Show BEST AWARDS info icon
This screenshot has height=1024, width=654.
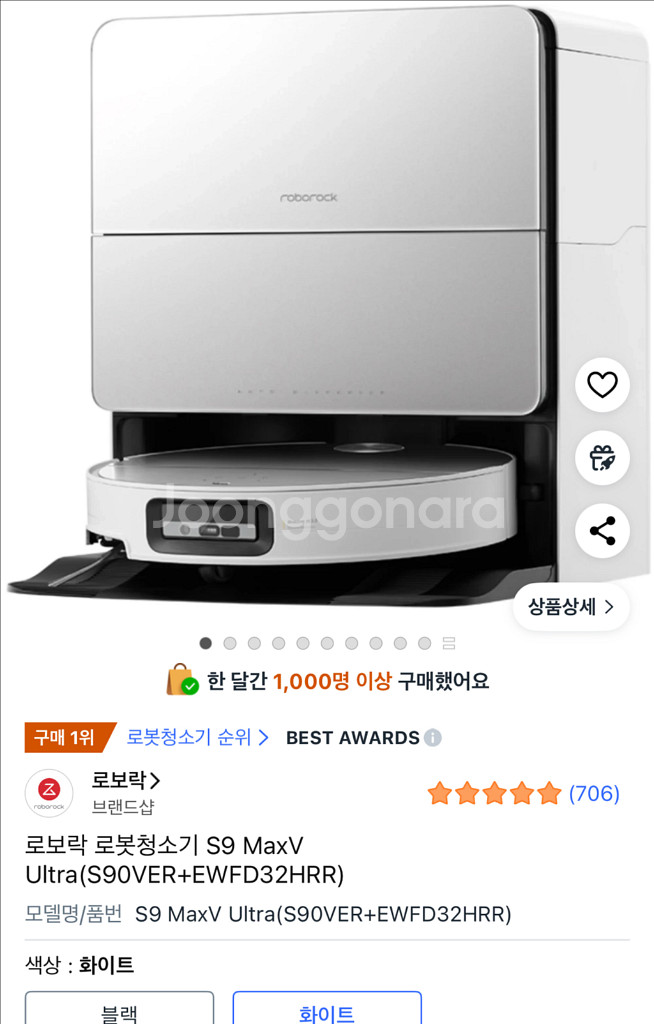432,738
